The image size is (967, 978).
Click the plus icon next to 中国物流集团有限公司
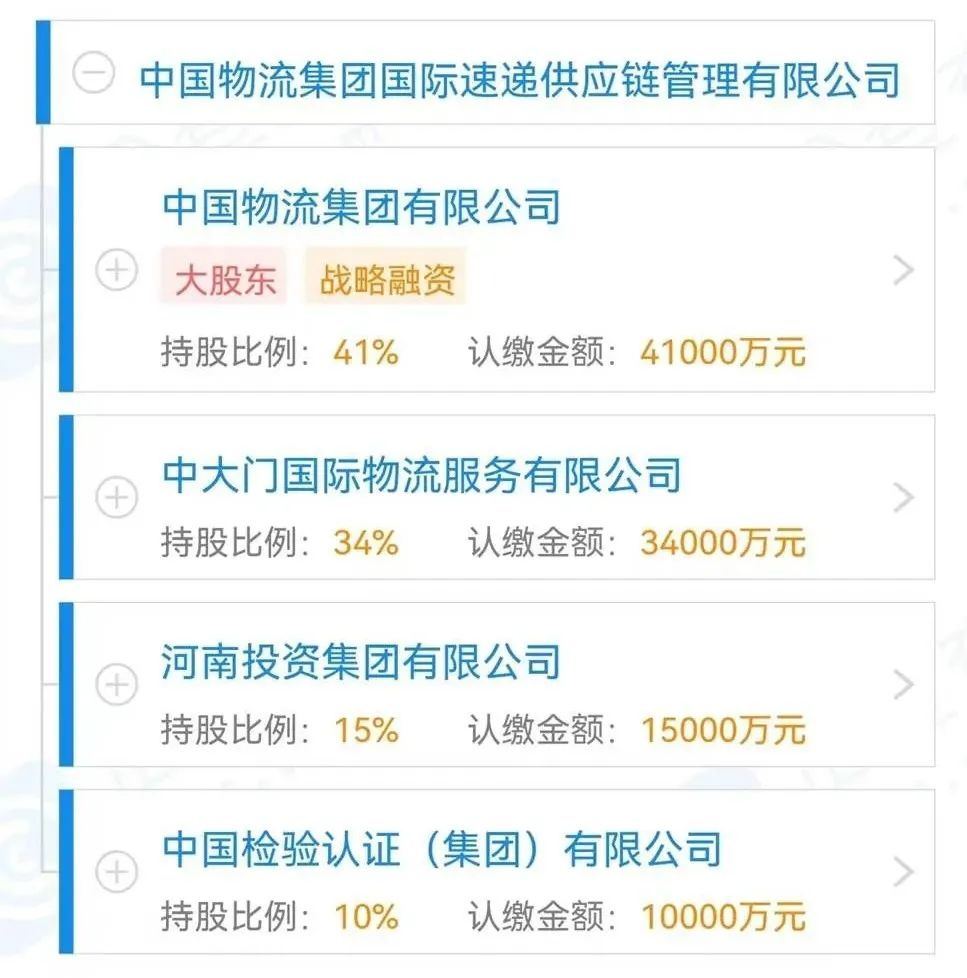[117, 268]
